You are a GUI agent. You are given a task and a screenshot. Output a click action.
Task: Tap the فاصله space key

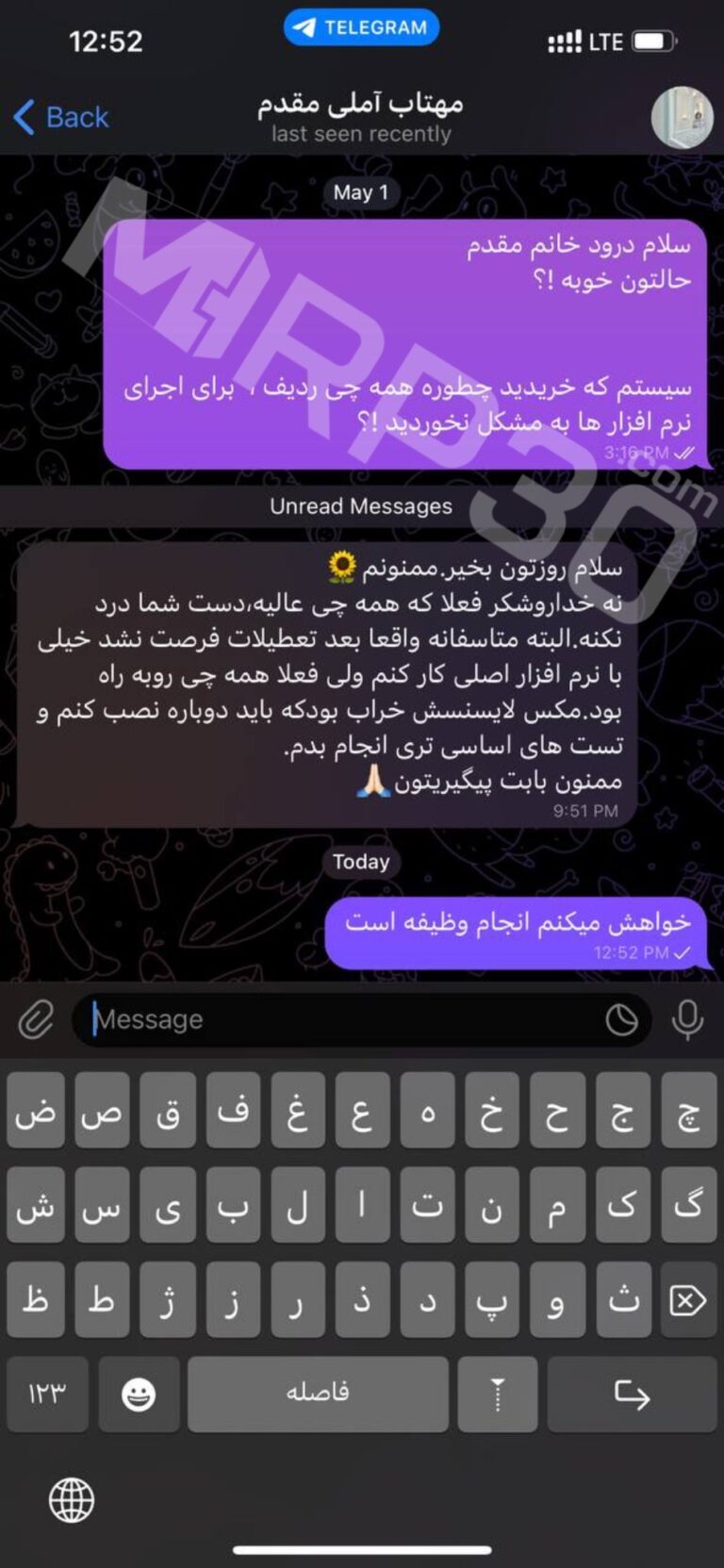318,1394
